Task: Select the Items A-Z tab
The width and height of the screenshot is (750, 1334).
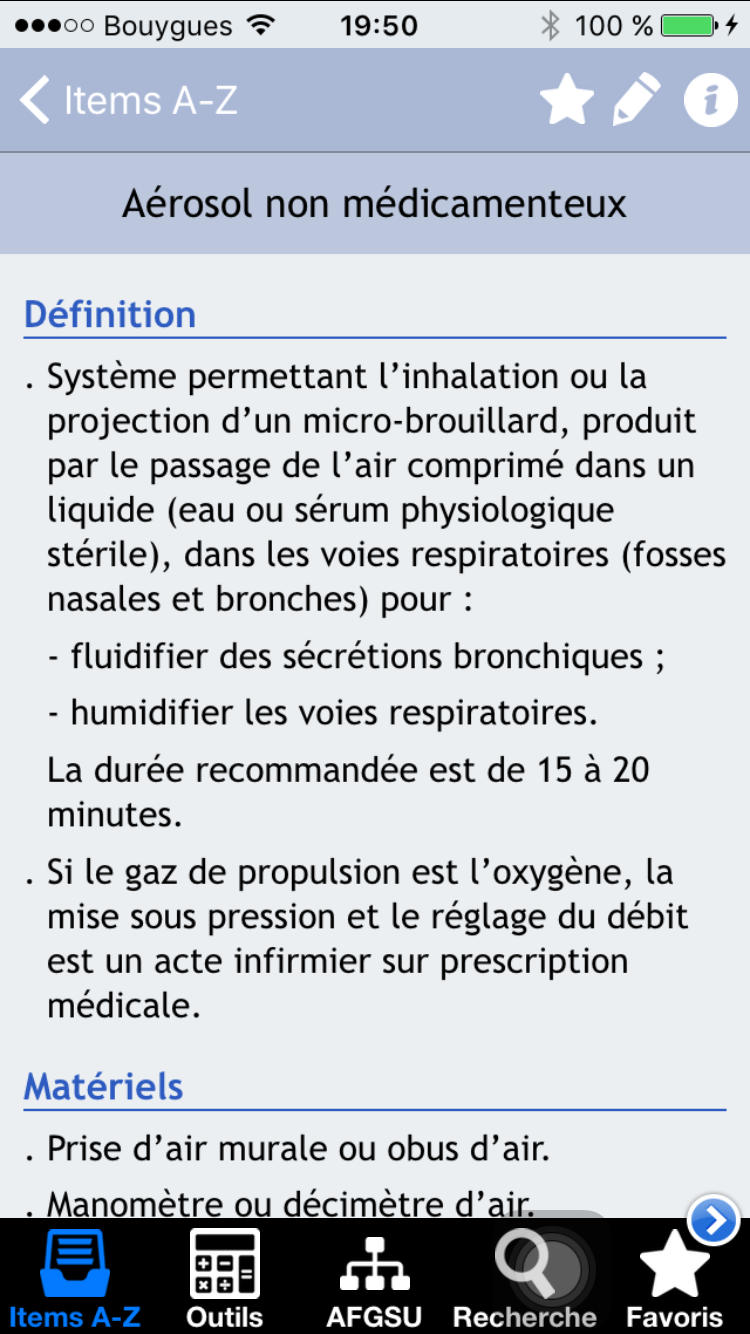Action: point(75,1279)
